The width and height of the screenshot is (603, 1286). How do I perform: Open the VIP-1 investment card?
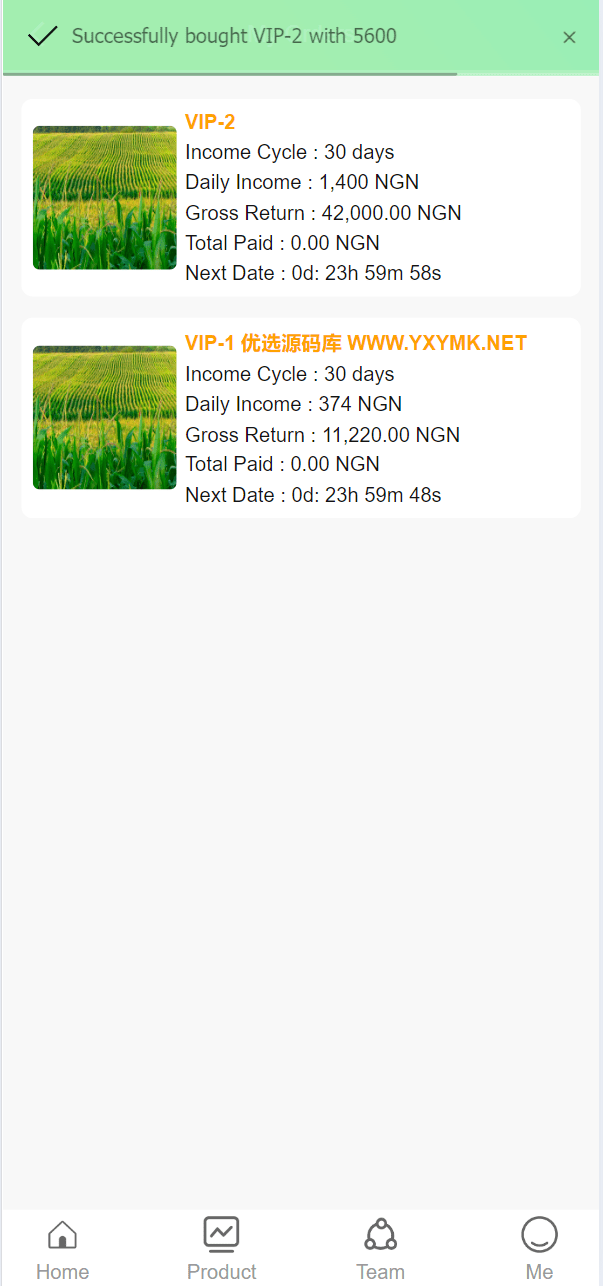click(301, 418)
